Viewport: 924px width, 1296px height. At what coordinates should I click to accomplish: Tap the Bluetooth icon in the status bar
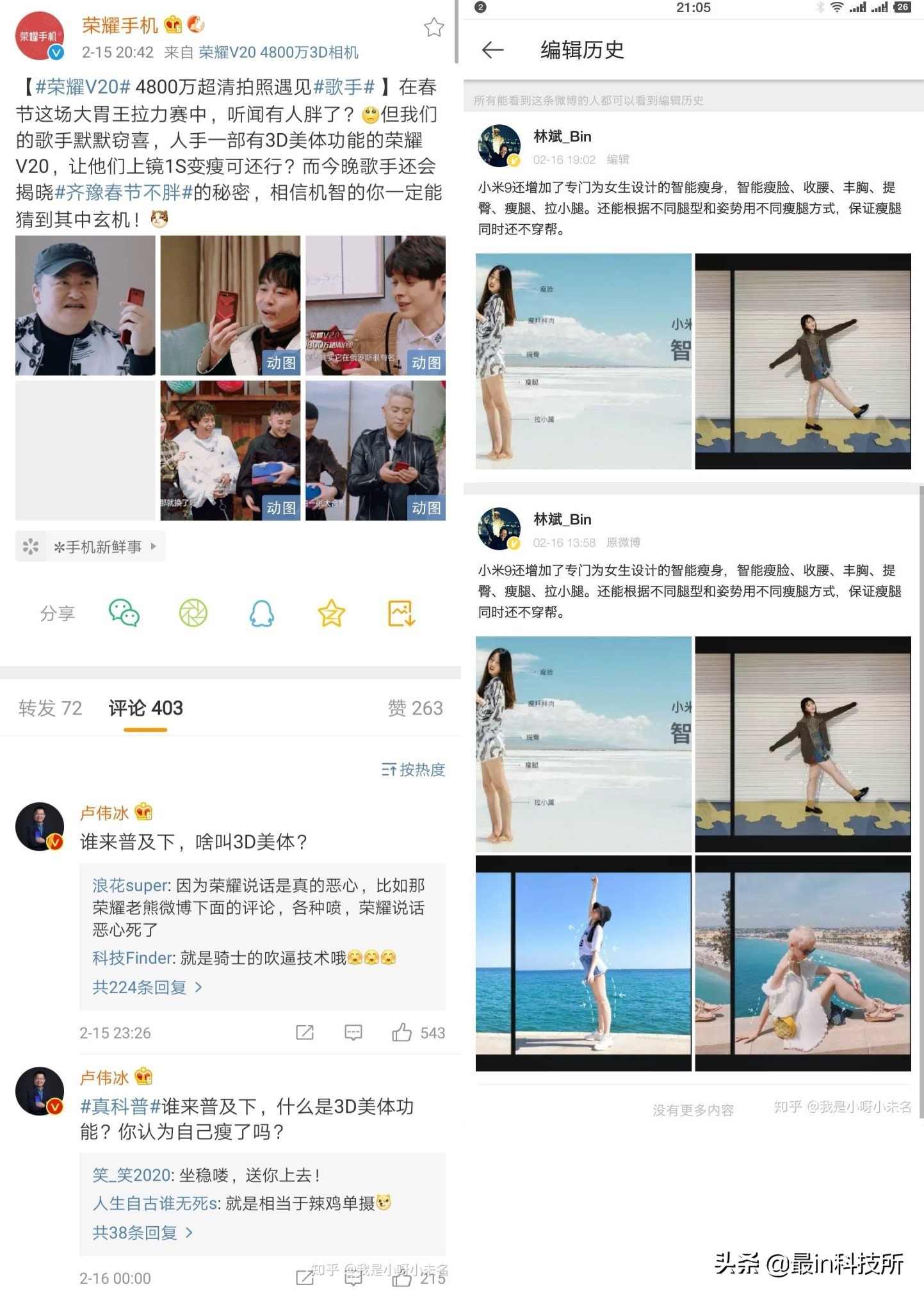[x=820, y=8]
